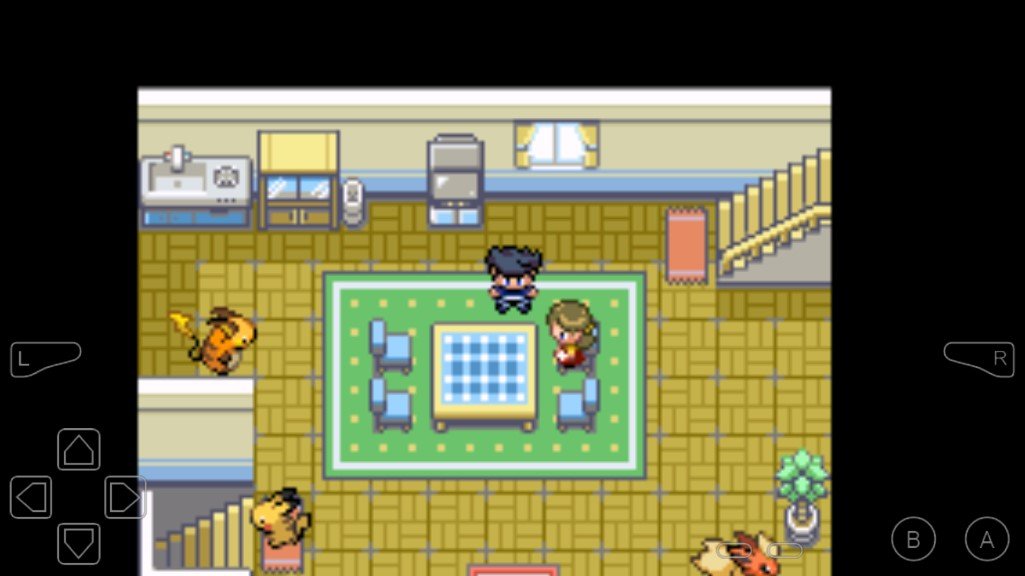Tap the left pill-shaped Select button

[735, 551]
